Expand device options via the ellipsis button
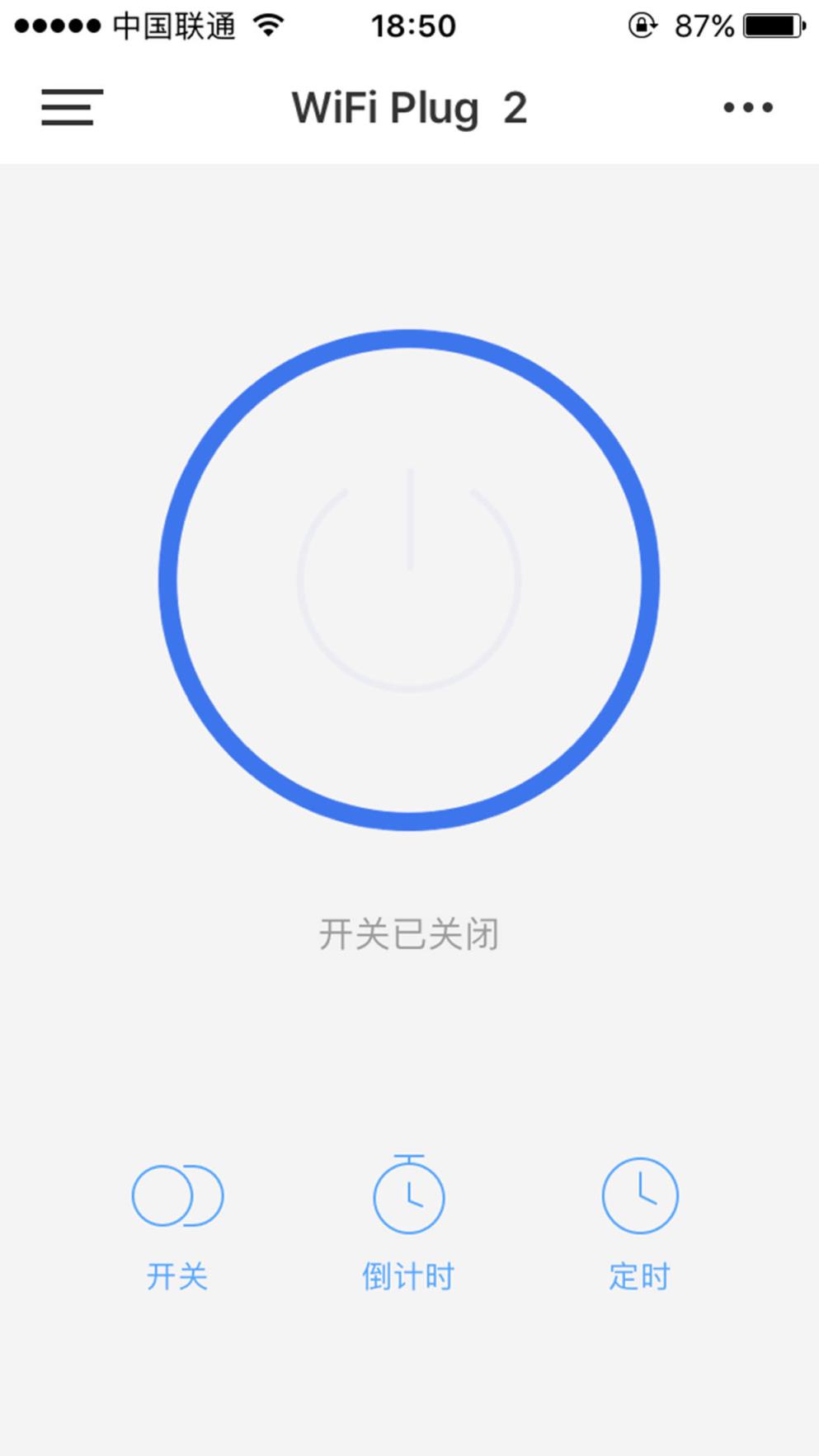 747,107
